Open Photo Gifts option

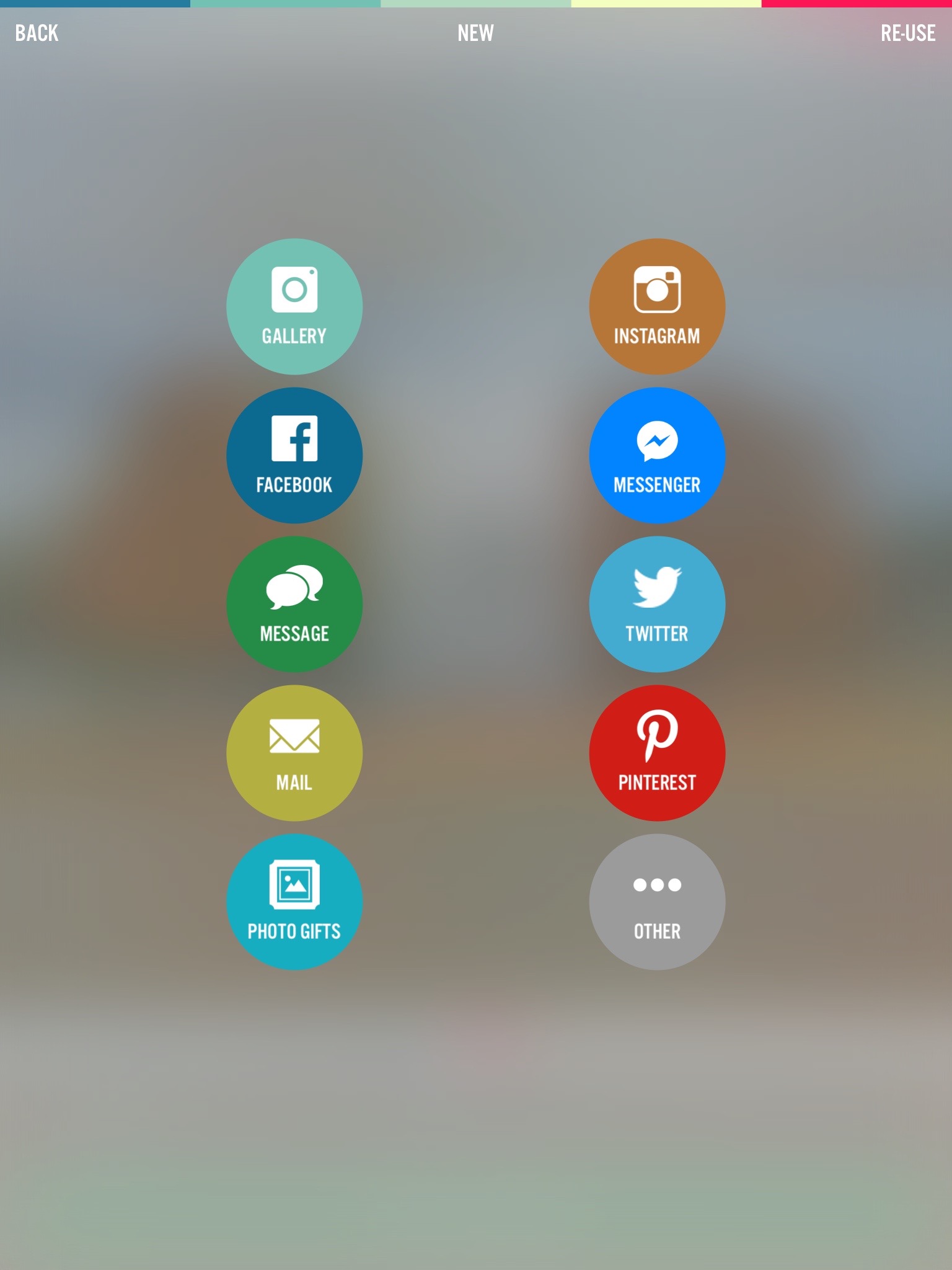(294, 902)
